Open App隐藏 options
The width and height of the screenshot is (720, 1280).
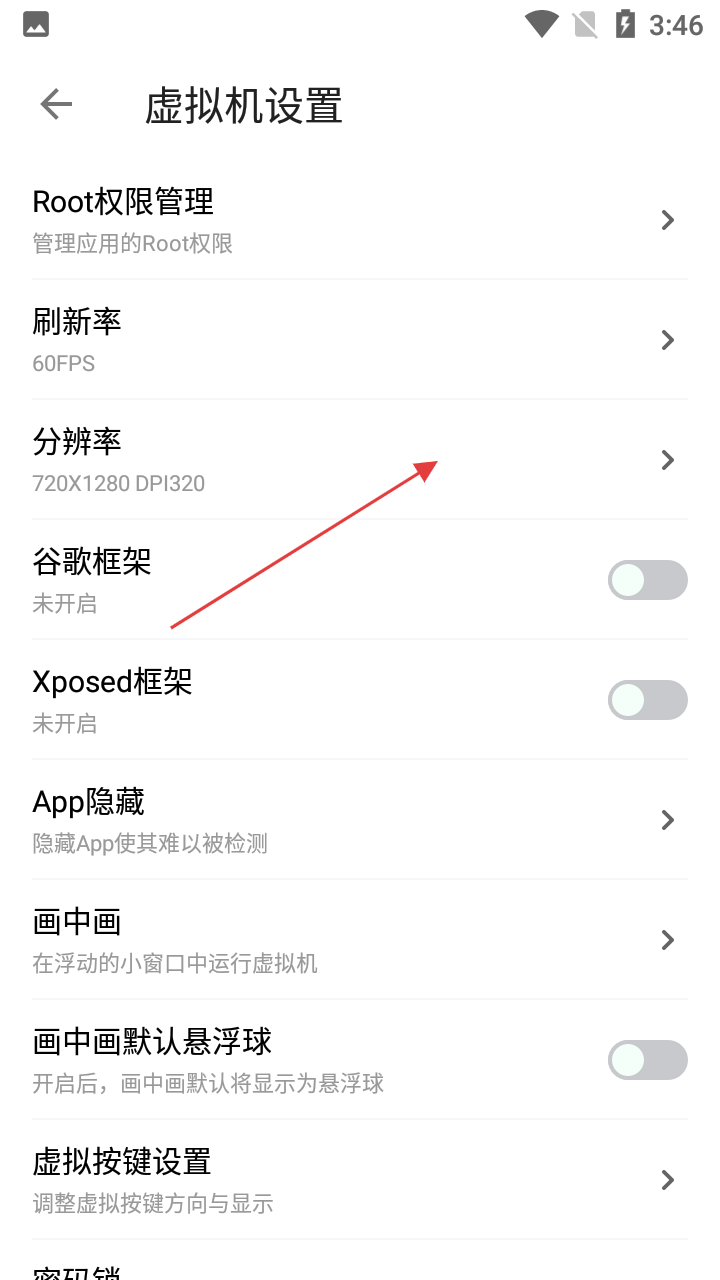click(360, 820)
